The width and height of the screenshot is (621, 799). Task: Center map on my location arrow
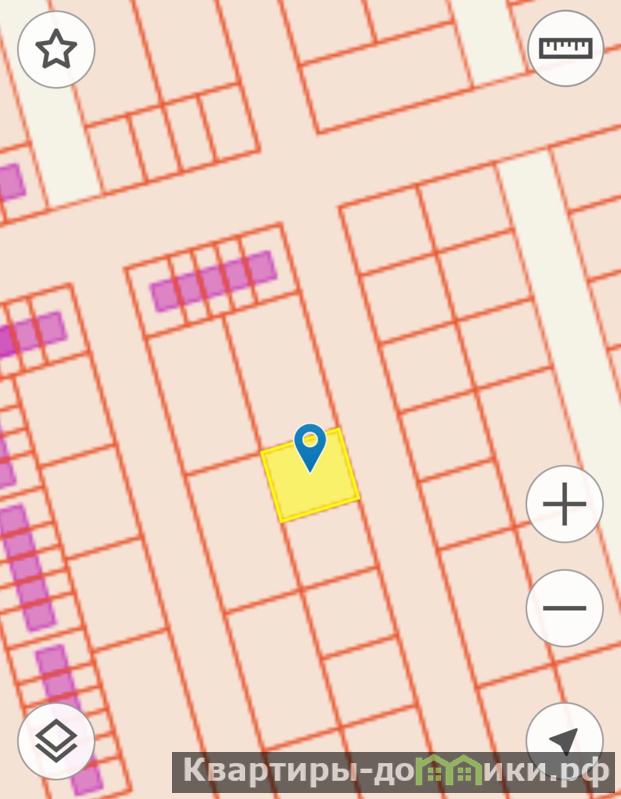click(x=565, y=739)
